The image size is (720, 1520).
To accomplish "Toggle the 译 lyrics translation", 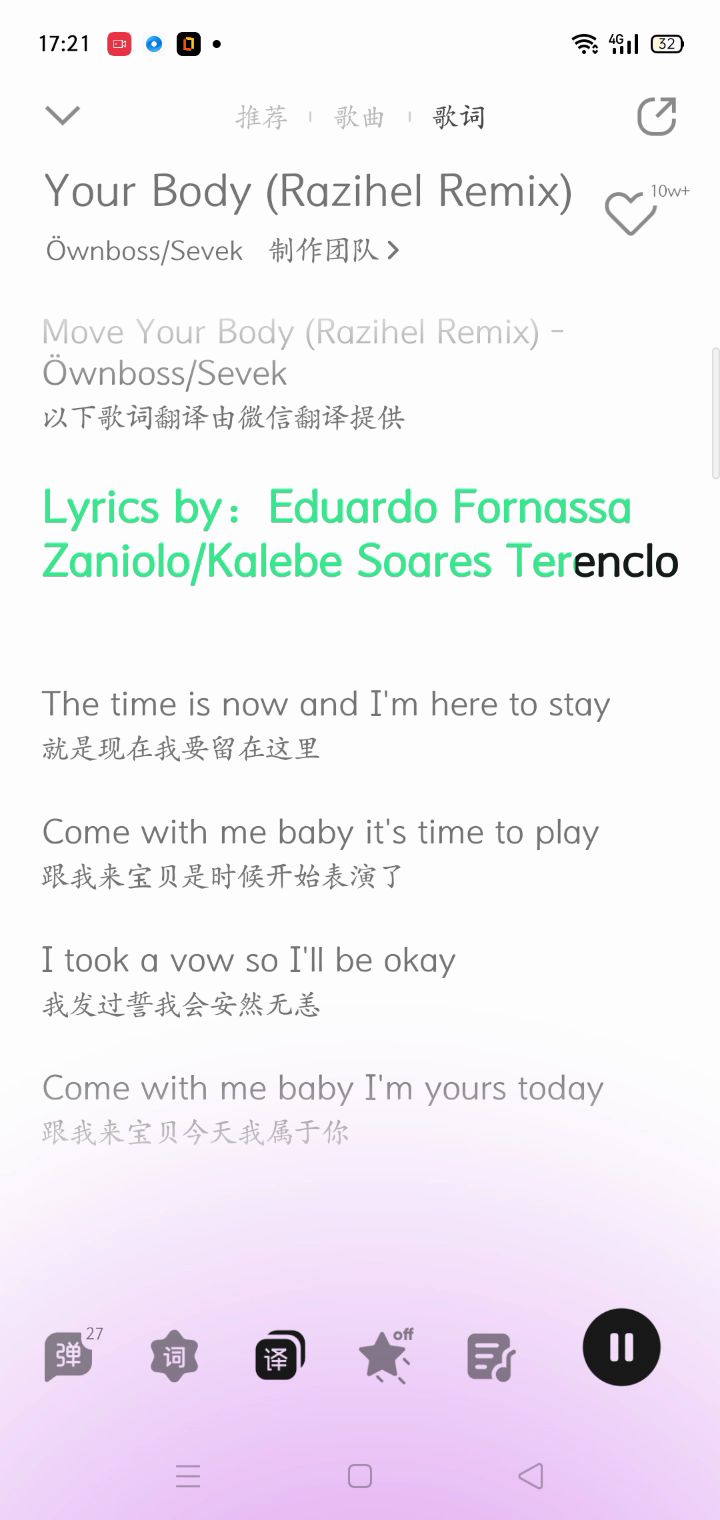I will tap(279, 1357).
